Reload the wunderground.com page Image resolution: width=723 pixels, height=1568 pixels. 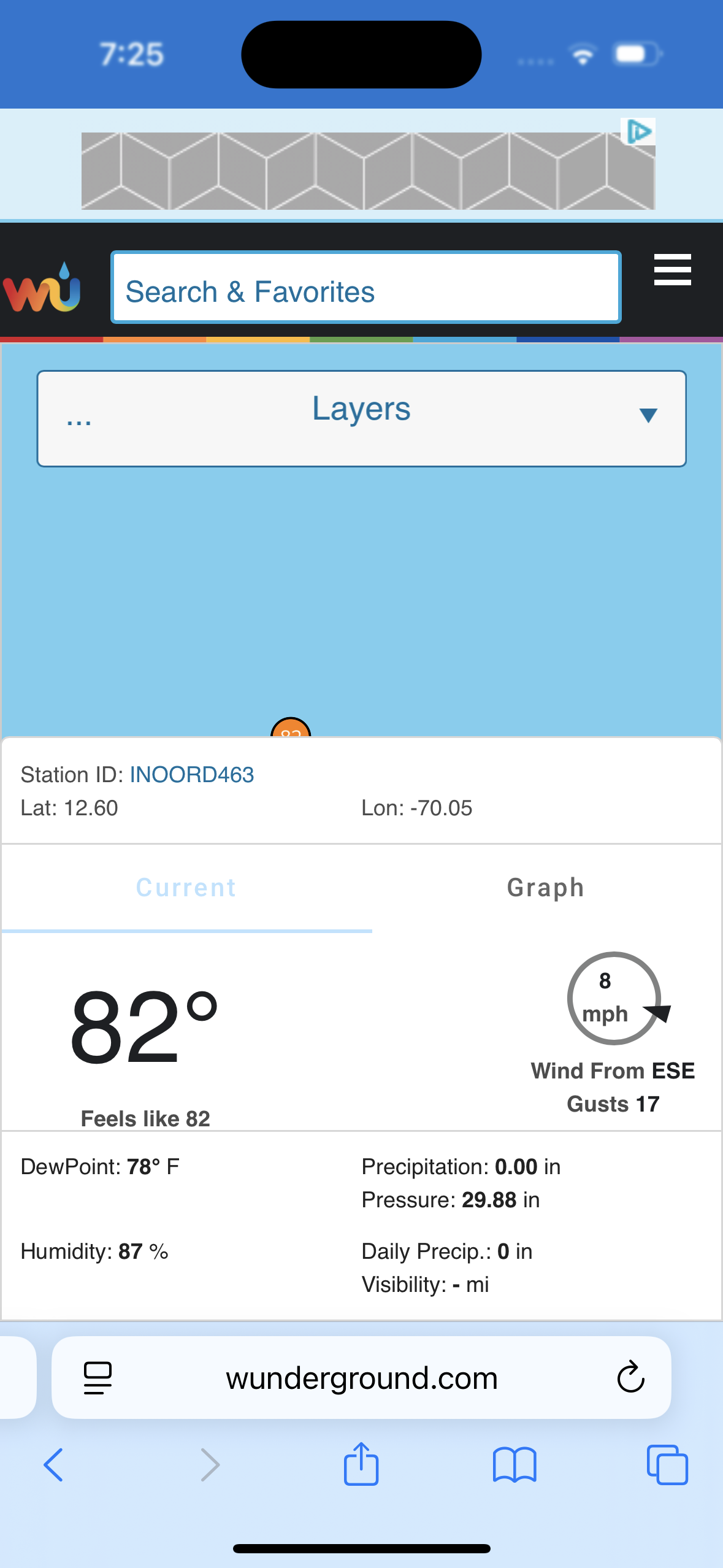[x=630, y=1377]
